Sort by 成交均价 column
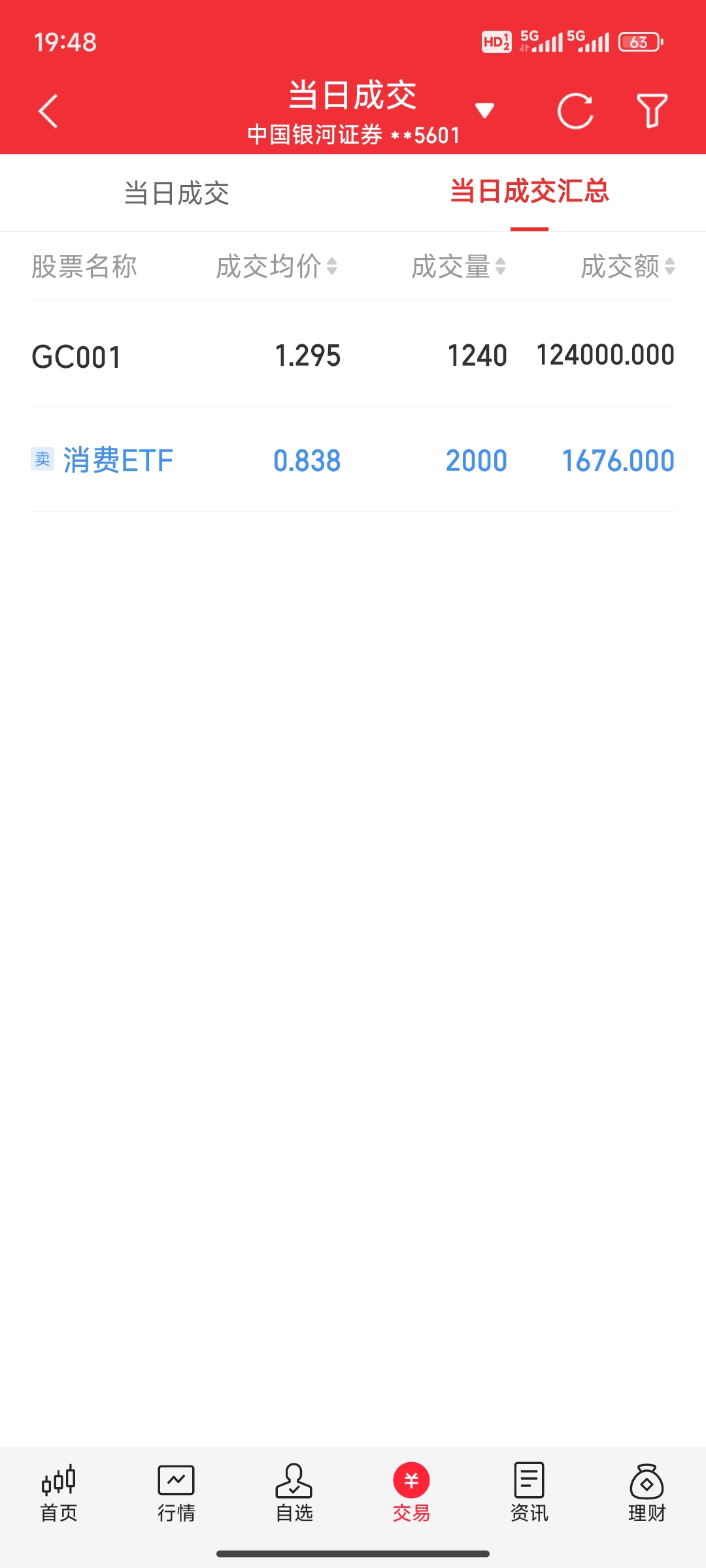Image resolution: width=706 pixels, height=1568 pixels. 277,267
